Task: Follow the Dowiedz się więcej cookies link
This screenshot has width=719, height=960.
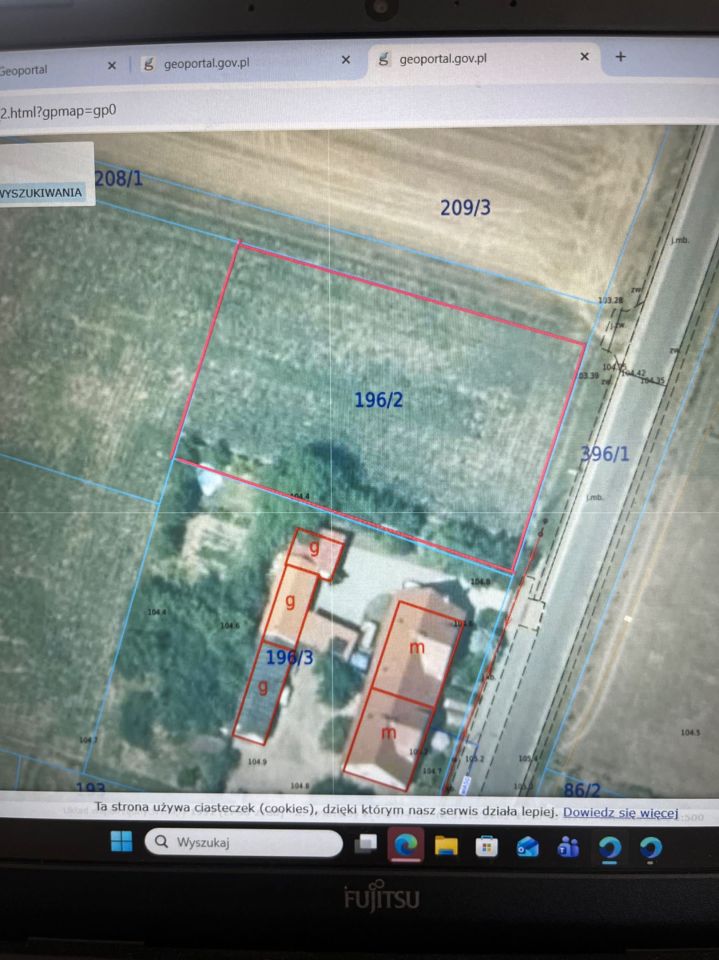Action: pos(620,812)
